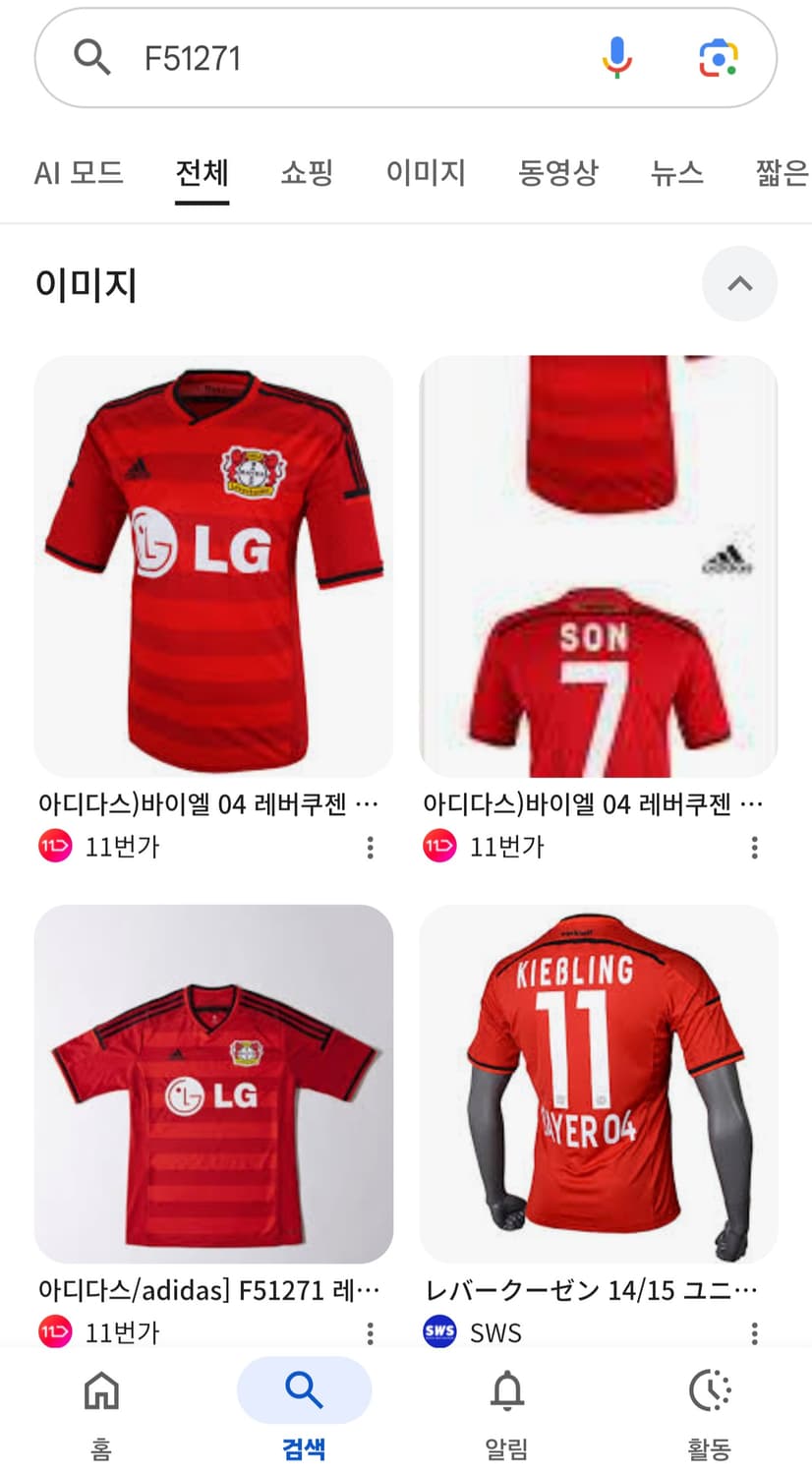Tap the 활동 activity clock icon

709,1390
